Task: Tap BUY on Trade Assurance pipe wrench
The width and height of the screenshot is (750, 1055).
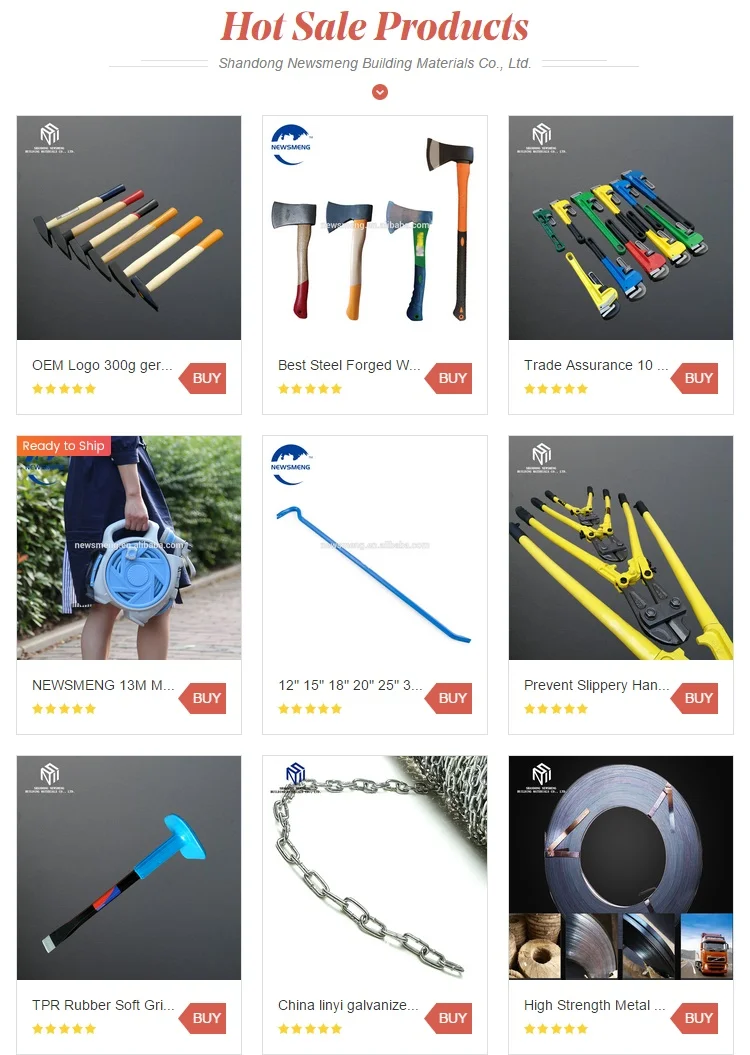Action: (x=694, y=378)
